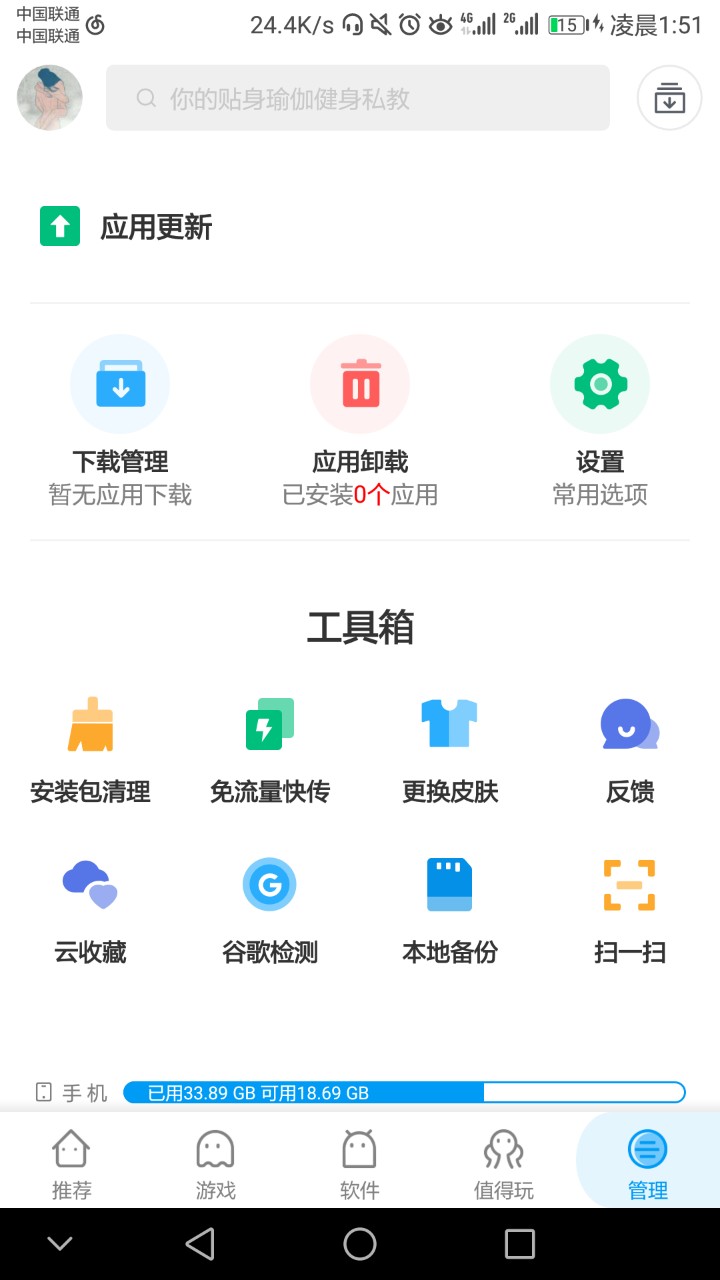720x1280 pixels.
Task: Switch to the 软件 tab
Action: [360, 1162]
